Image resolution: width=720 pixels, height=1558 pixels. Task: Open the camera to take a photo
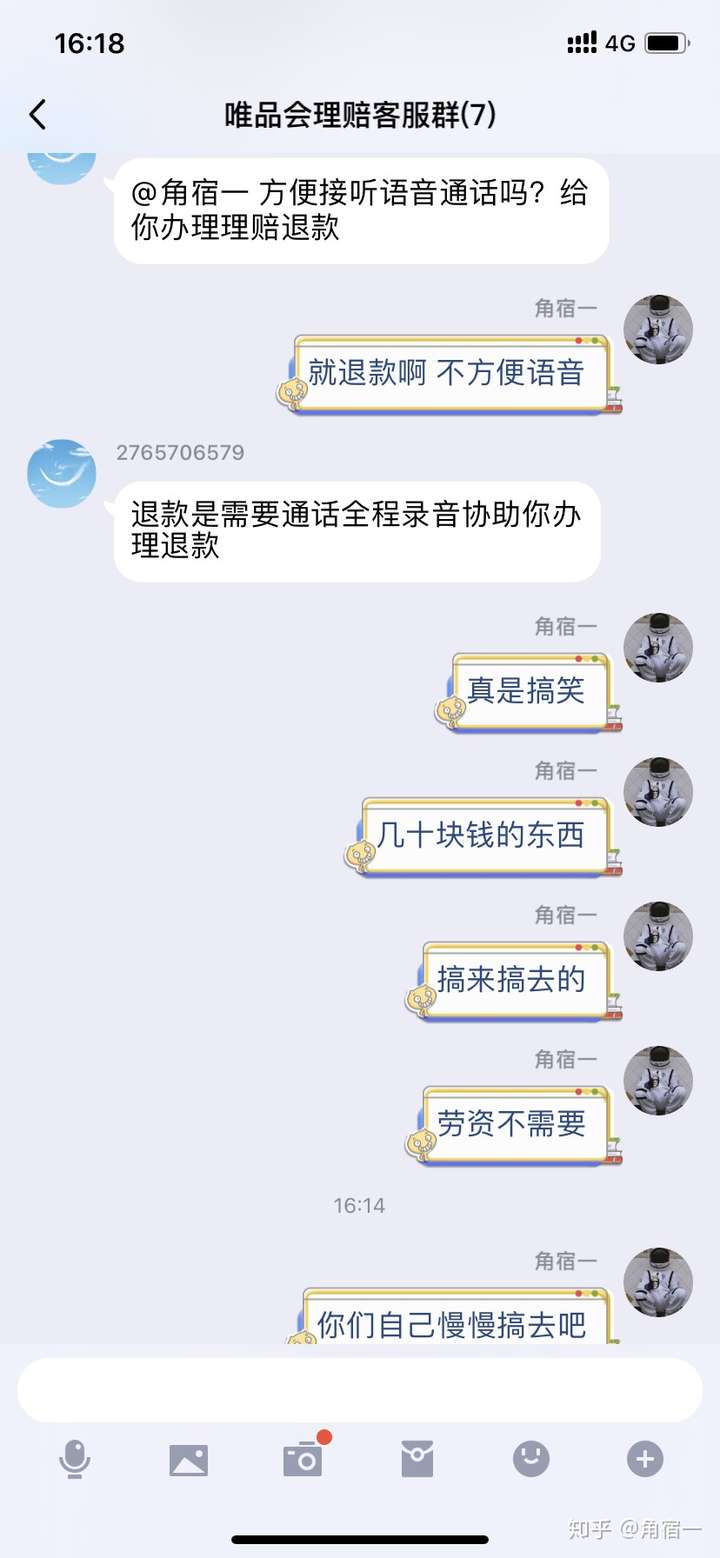click(302, 1460)
